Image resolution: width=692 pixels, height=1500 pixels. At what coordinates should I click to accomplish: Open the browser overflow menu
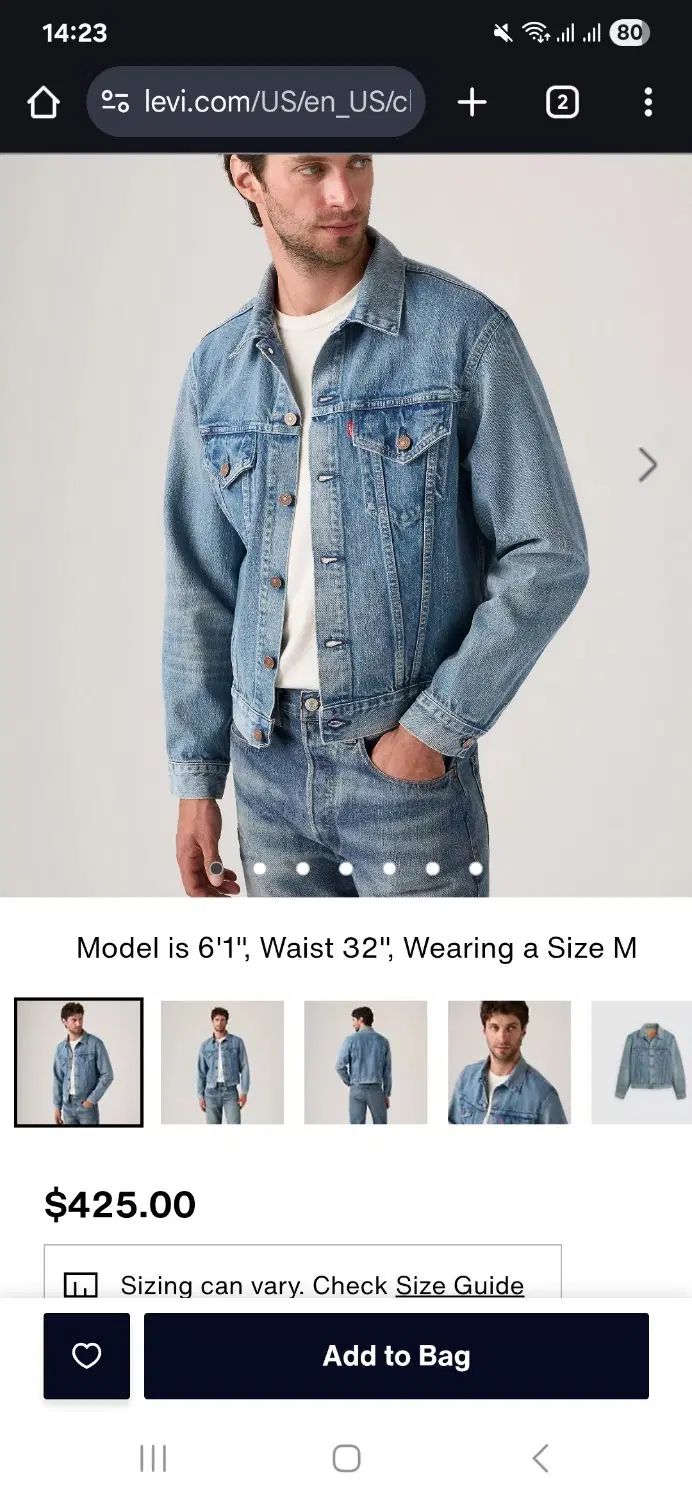(x=648, y=102)
